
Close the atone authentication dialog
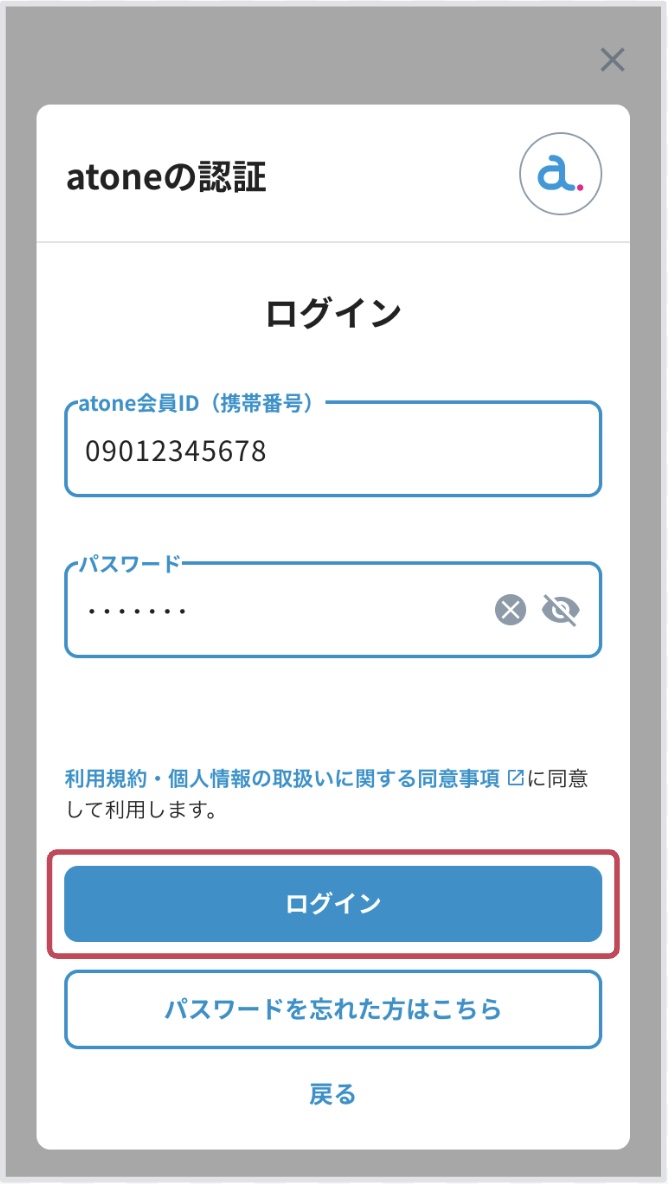tap(612, 60)
